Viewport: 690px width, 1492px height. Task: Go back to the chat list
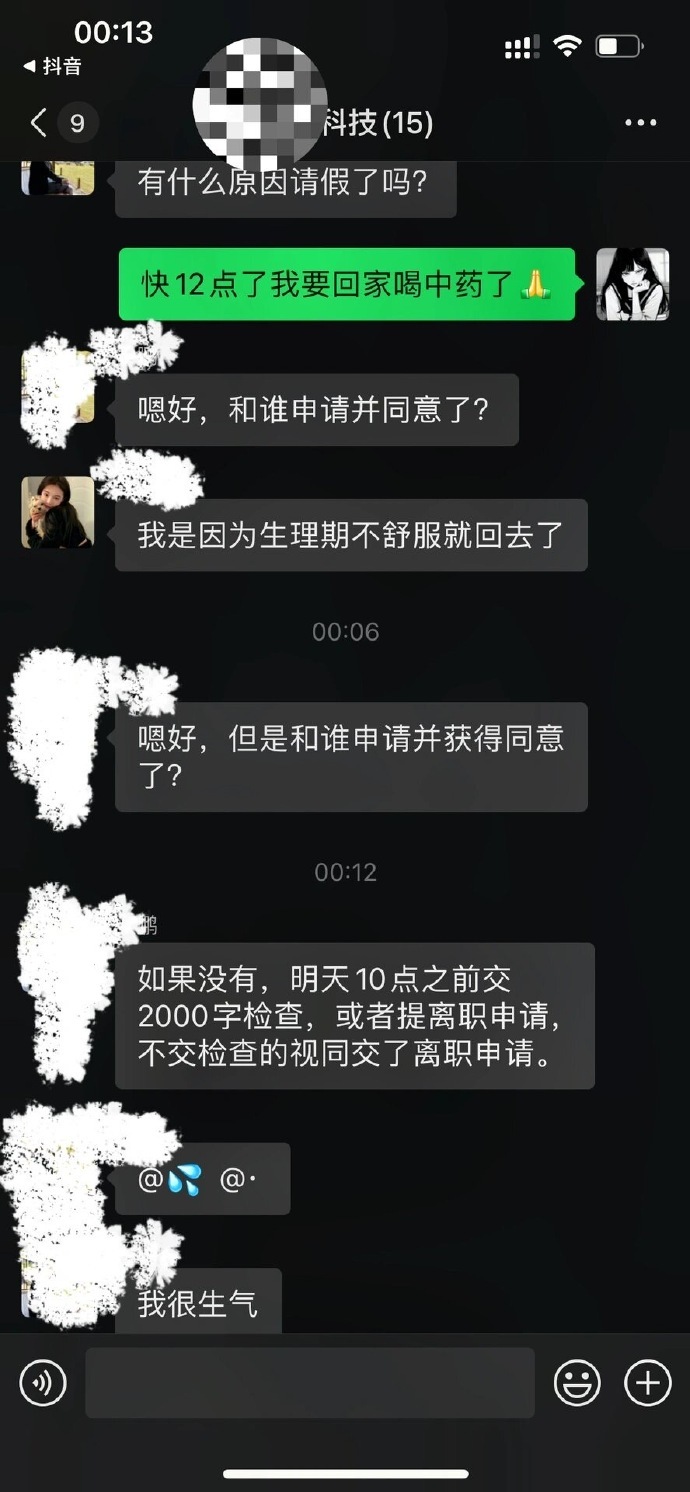pos(40,123)
